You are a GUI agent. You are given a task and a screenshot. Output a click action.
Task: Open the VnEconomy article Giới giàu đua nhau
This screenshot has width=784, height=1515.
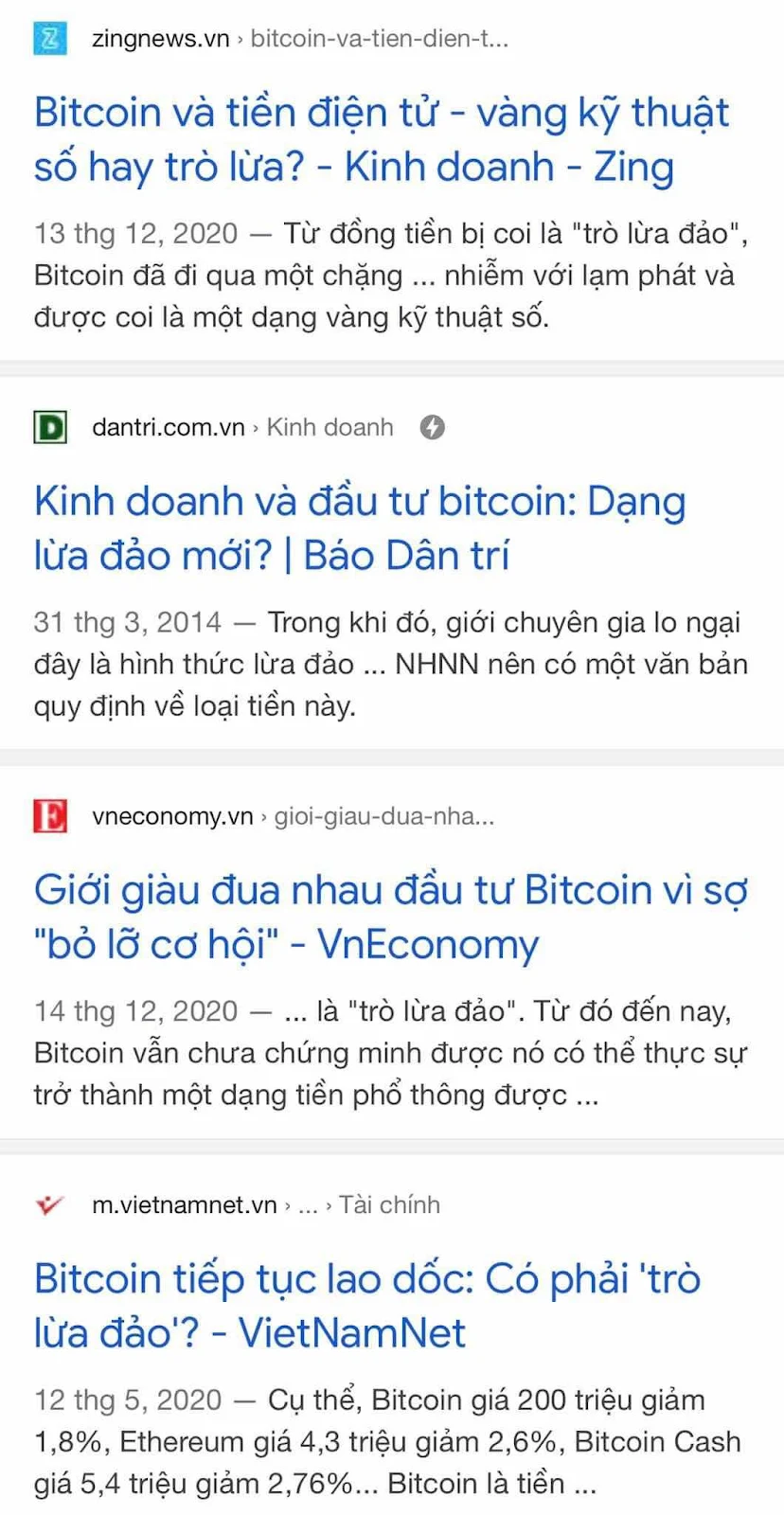390,917
